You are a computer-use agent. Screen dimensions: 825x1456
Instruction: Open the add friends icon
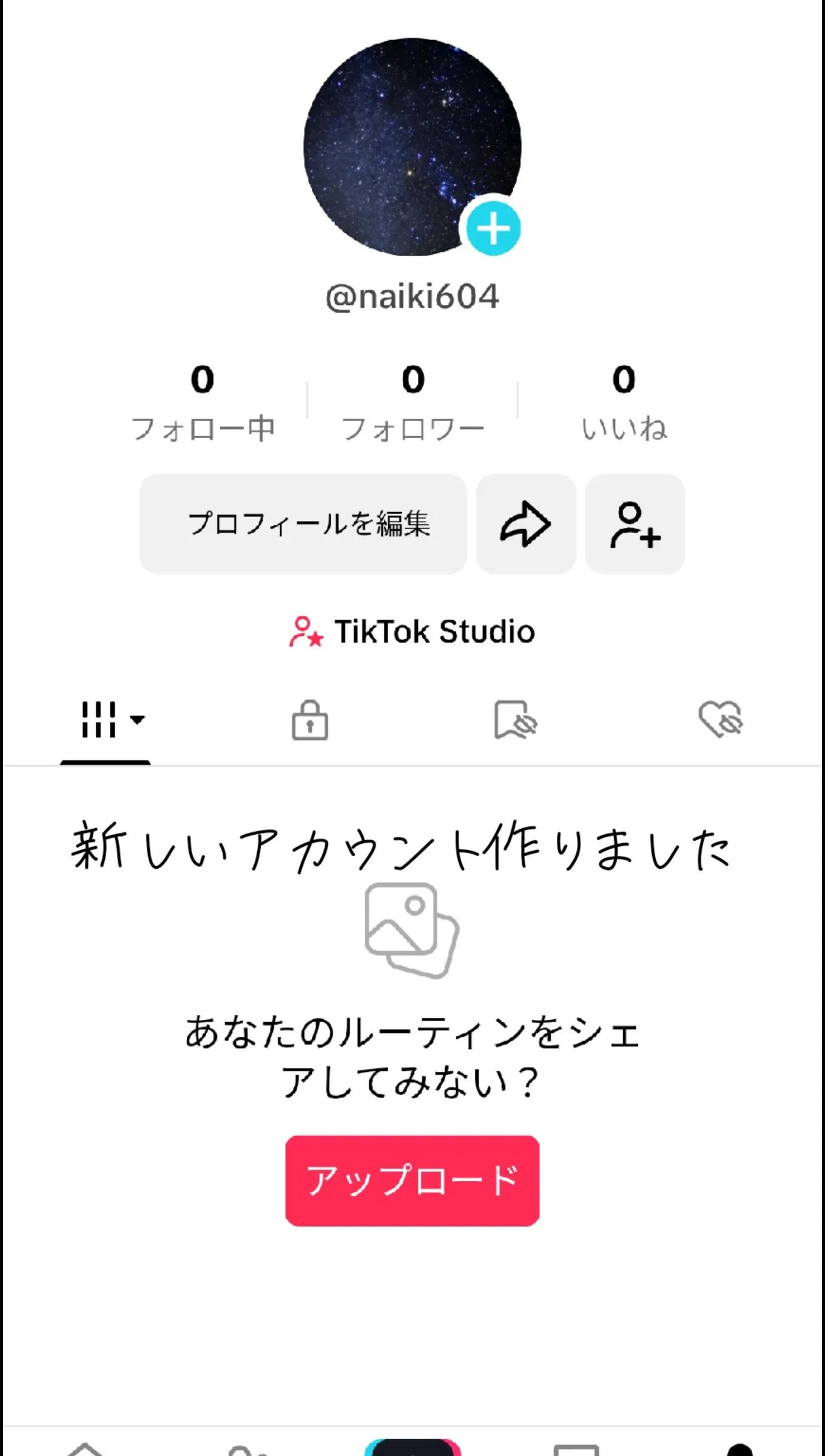click(x=635, y=524)
